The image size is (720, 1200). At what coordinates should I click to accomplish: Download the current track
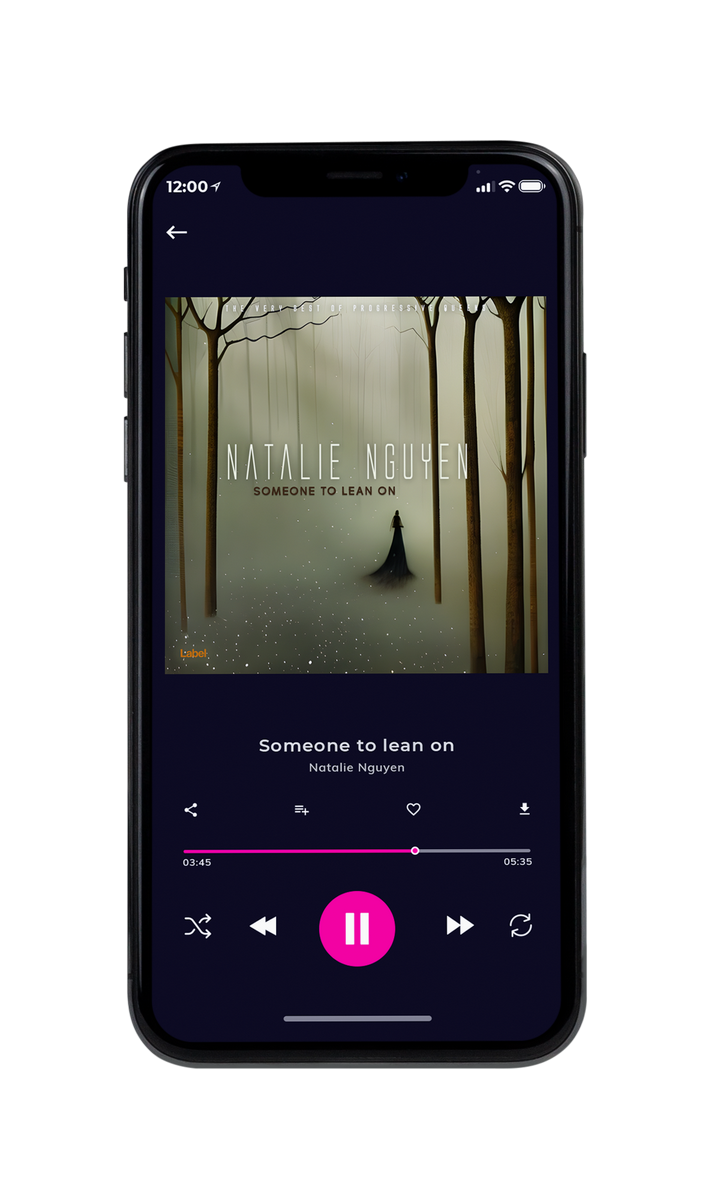tap(524, 809)
